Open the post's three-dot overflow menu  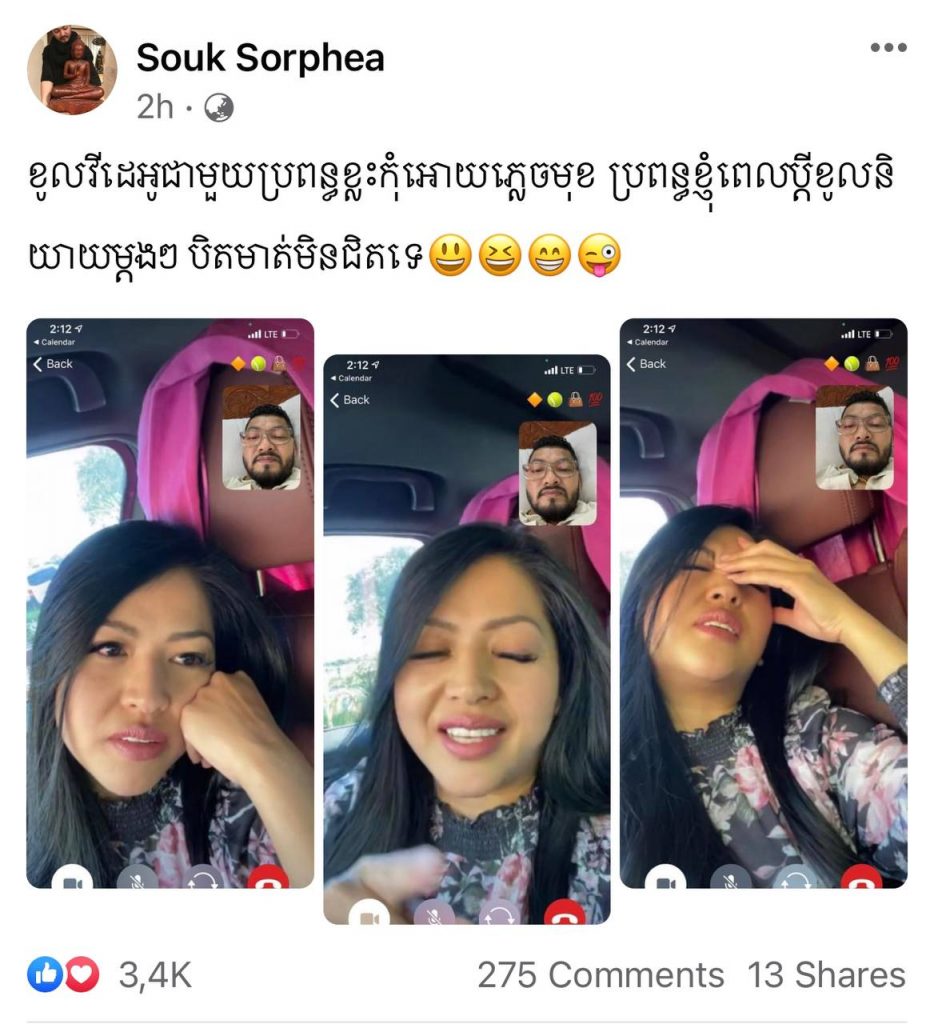(x=888, y=48)
